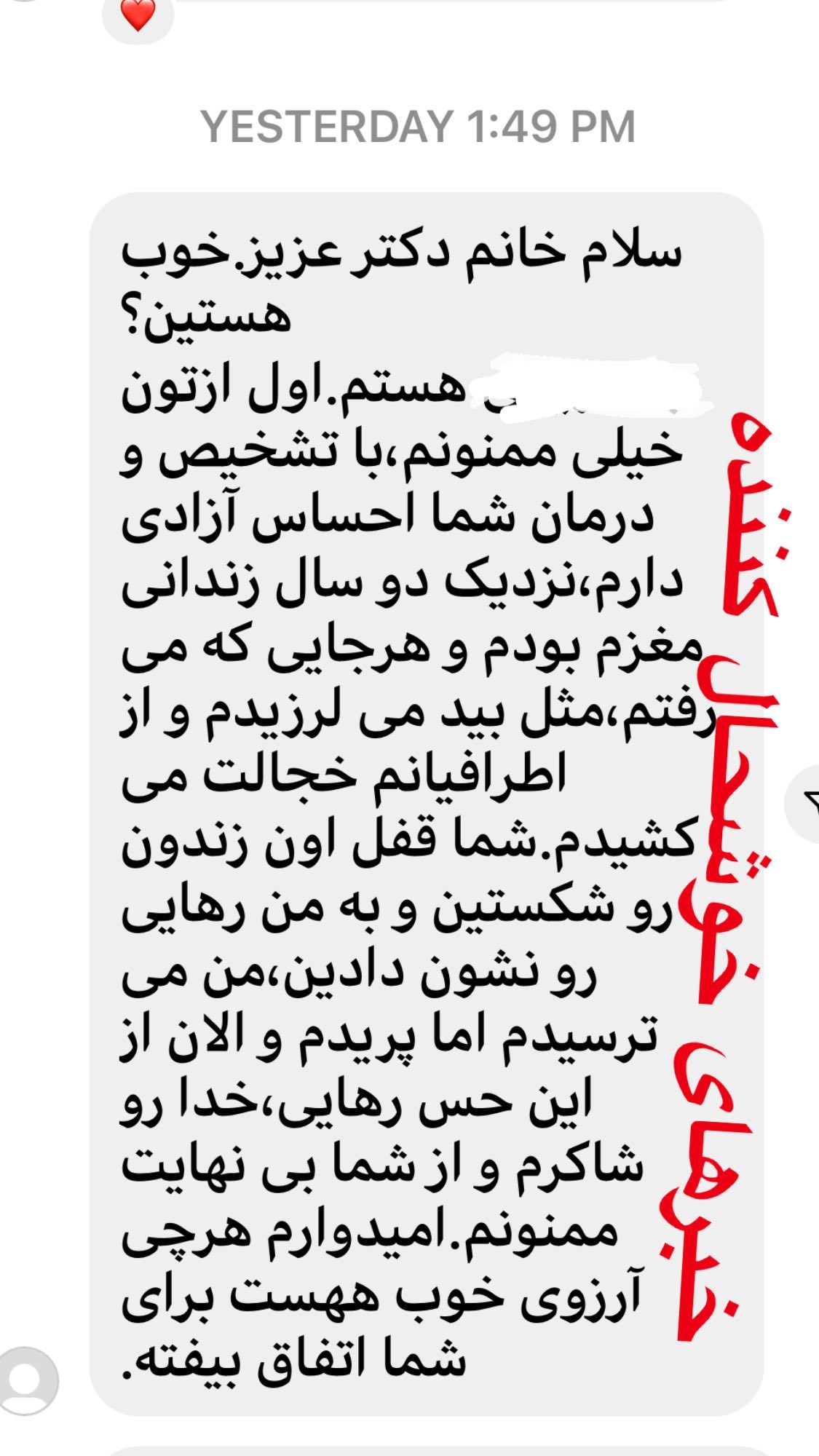Screen dimensions: 819x1456
Task: Tap the red heart reaction above the timestamp
Action: (138, 15)
